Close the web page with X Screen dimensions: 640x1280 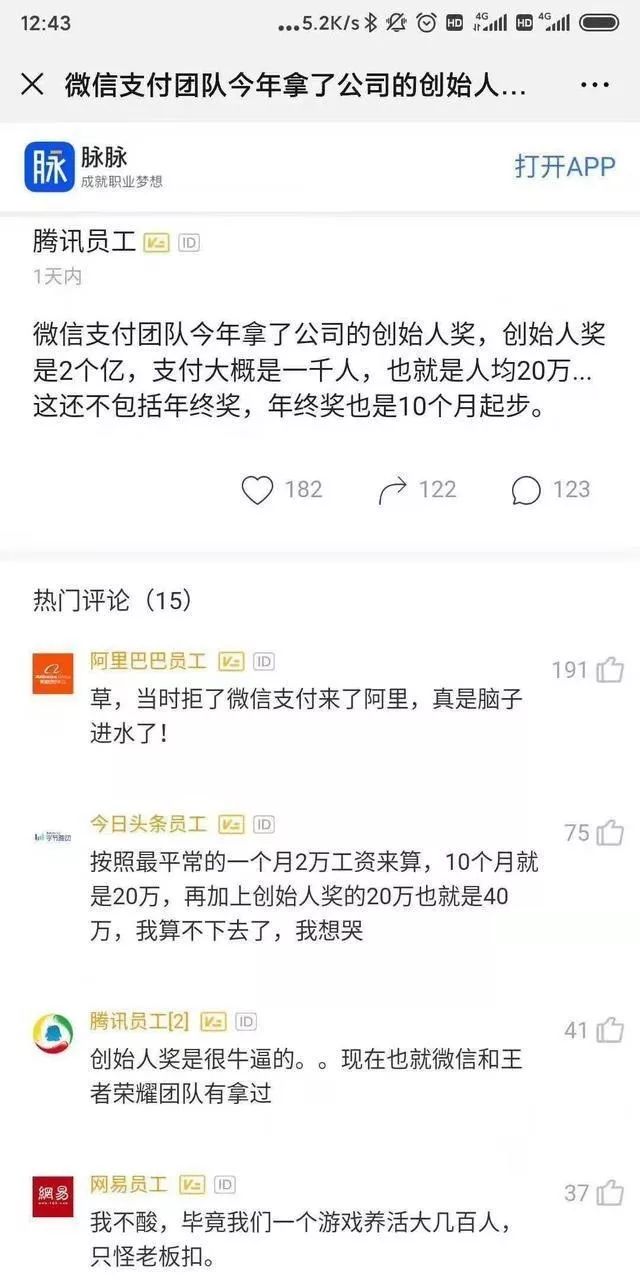tap(32, 84)
